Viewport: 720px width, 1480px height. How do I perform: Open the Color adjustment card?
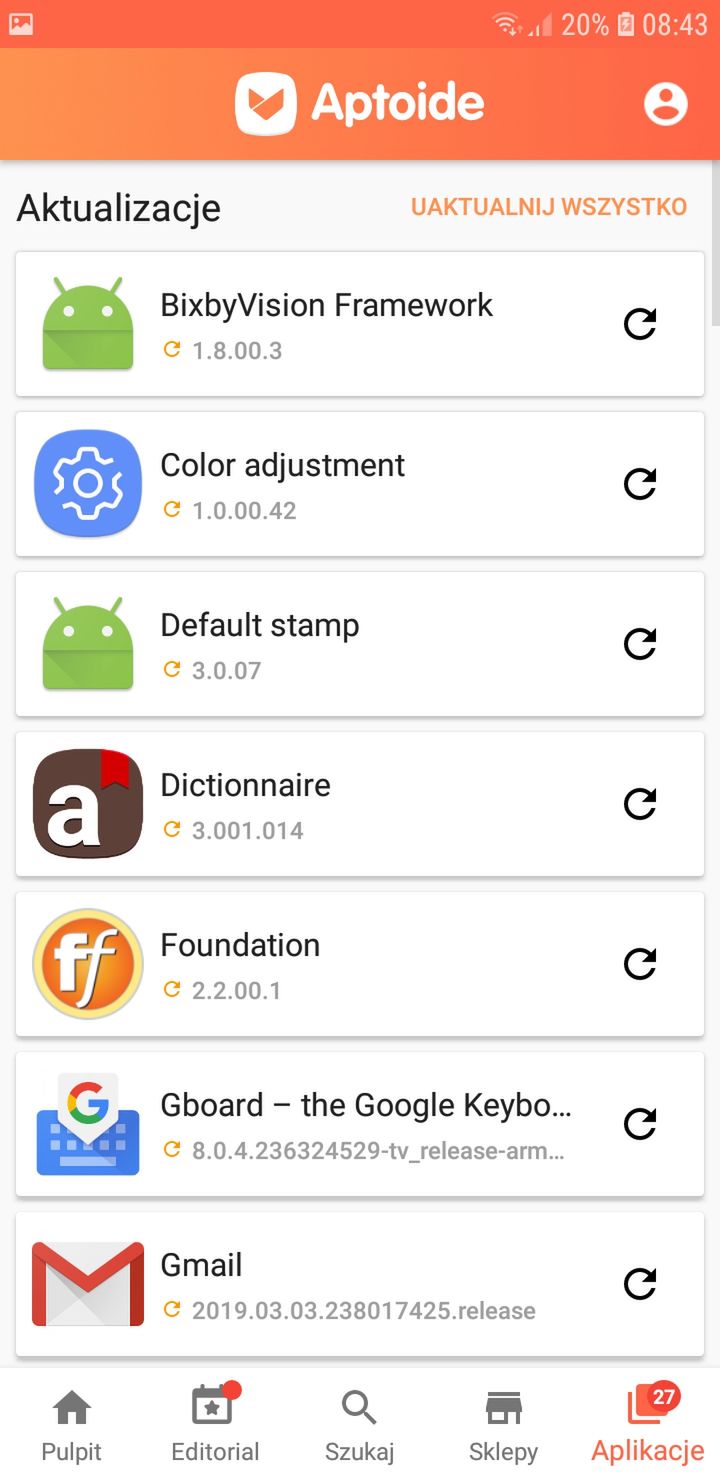[x=360, y=484]
